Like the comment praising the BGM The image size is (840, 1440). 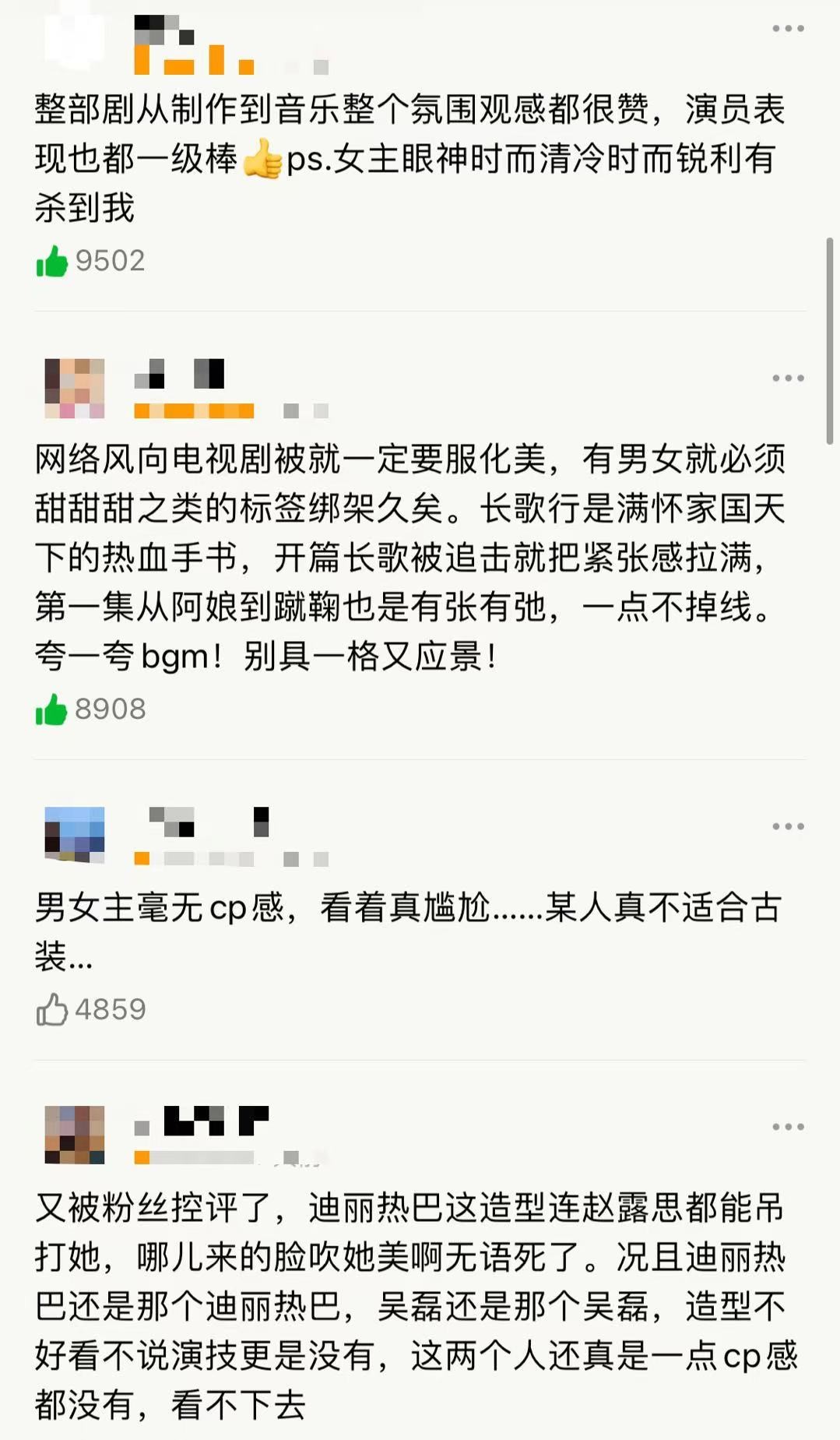tap(51, 709)
